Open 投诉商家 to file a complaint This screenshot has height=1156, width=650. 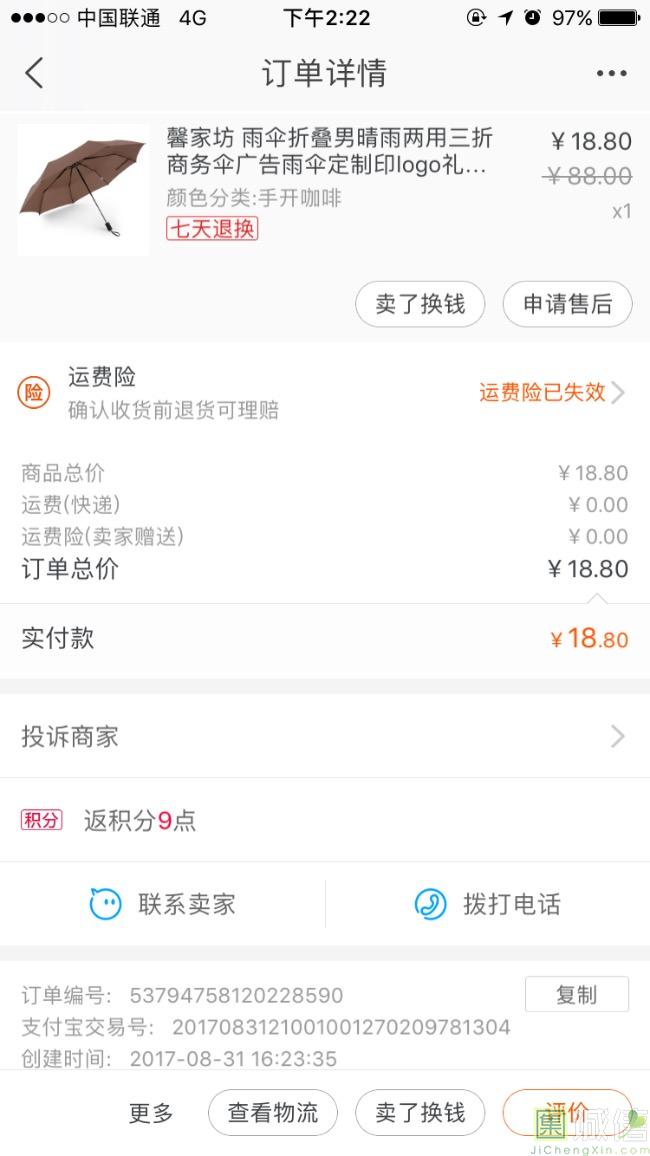(325, 736)
